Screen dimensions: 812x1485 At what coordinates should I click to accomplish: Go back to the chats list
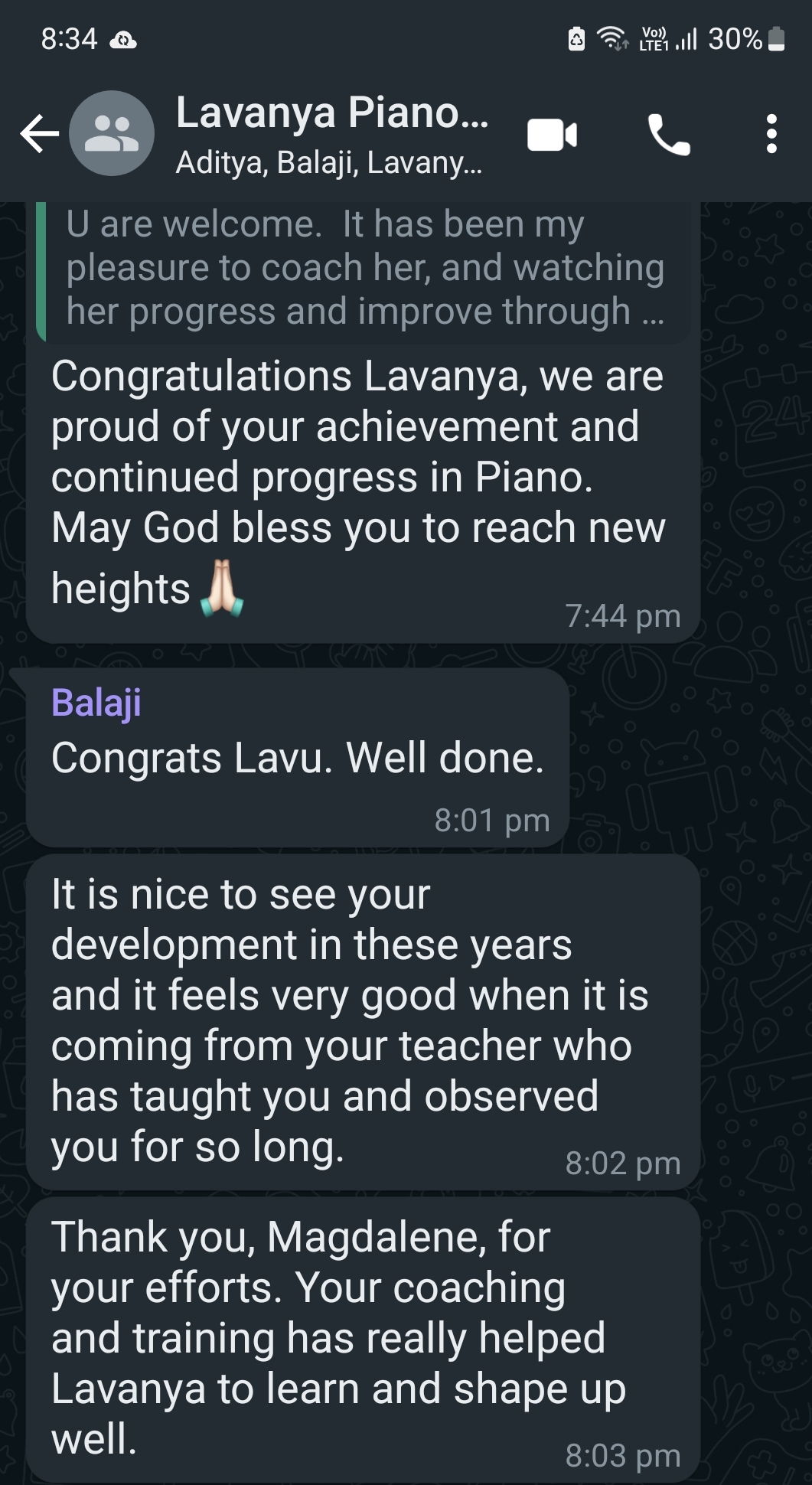pyautogui.click(x=39, y=134)
